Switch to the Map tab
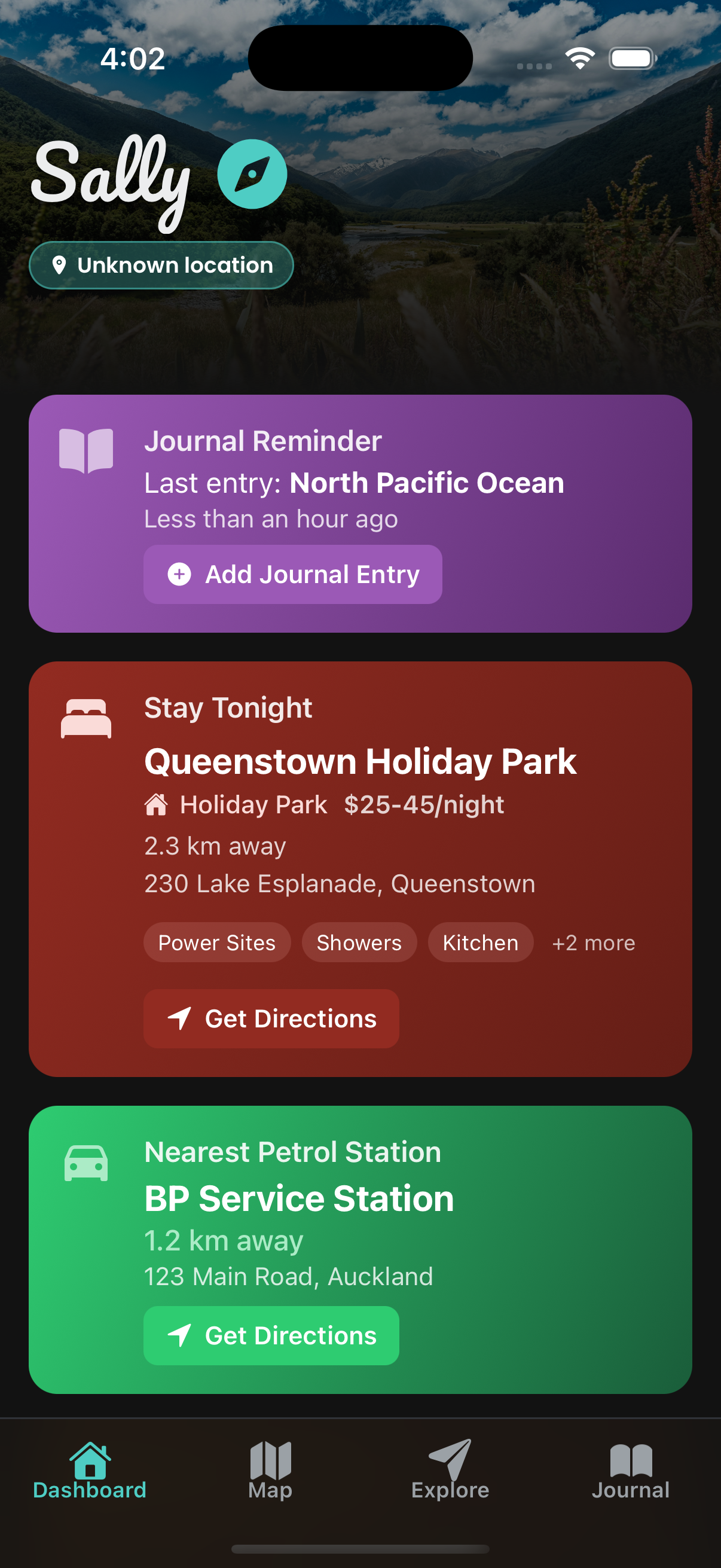721x1568 pixels. [270, 1469]
